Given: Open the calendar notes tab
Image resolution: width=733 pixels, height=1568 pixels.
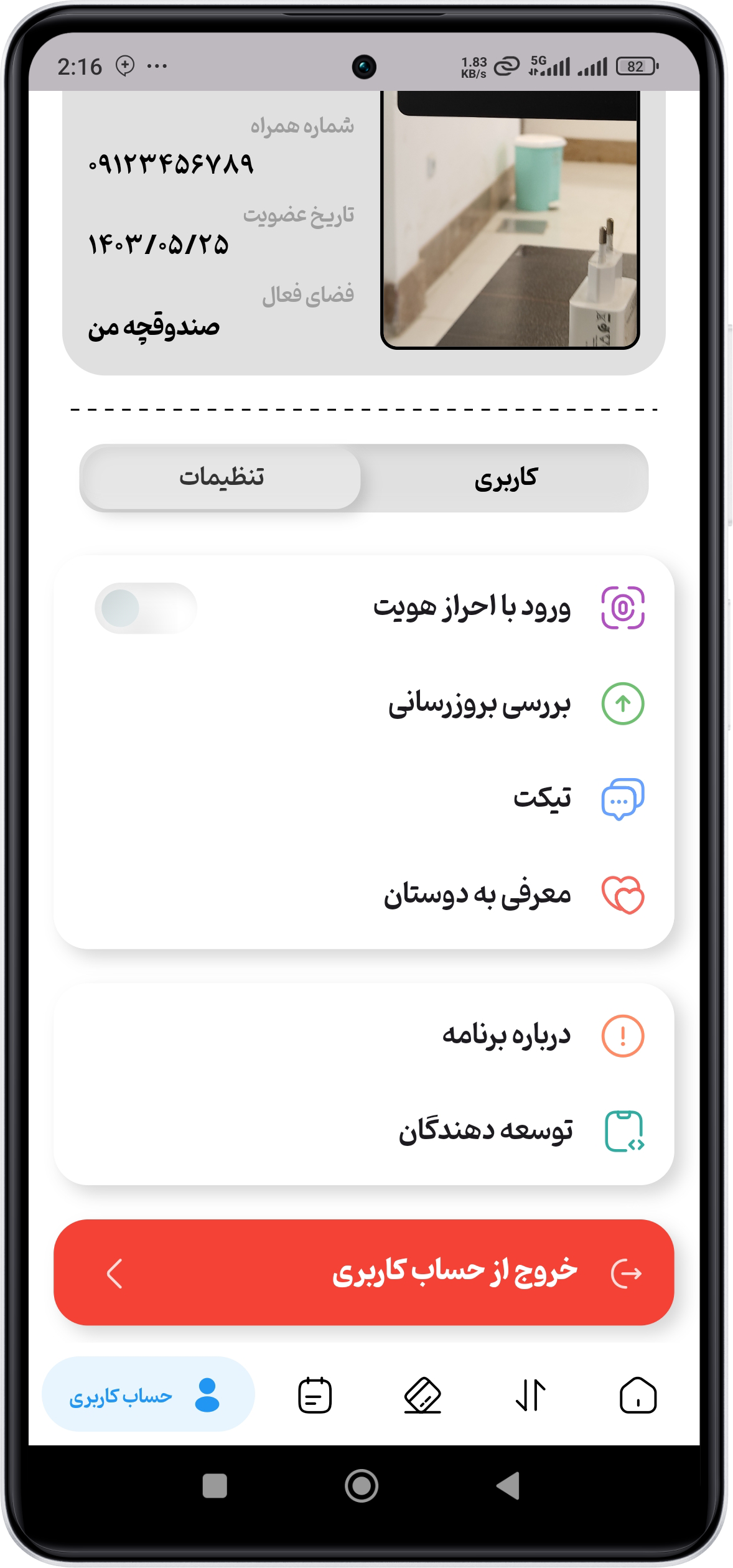Looking at the screenshot, I should coord(315,1395).
